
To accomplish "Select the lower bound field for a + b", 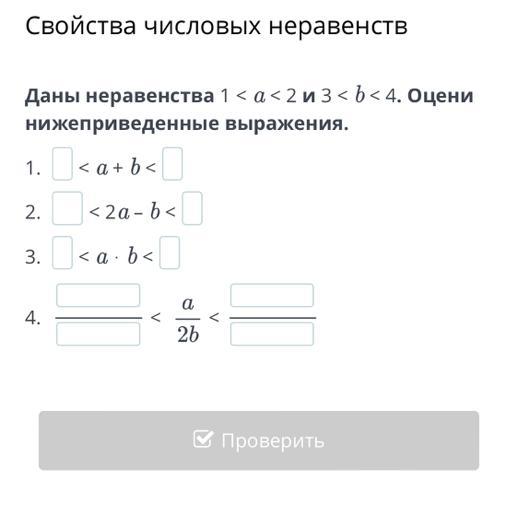I will click(62, 164).
